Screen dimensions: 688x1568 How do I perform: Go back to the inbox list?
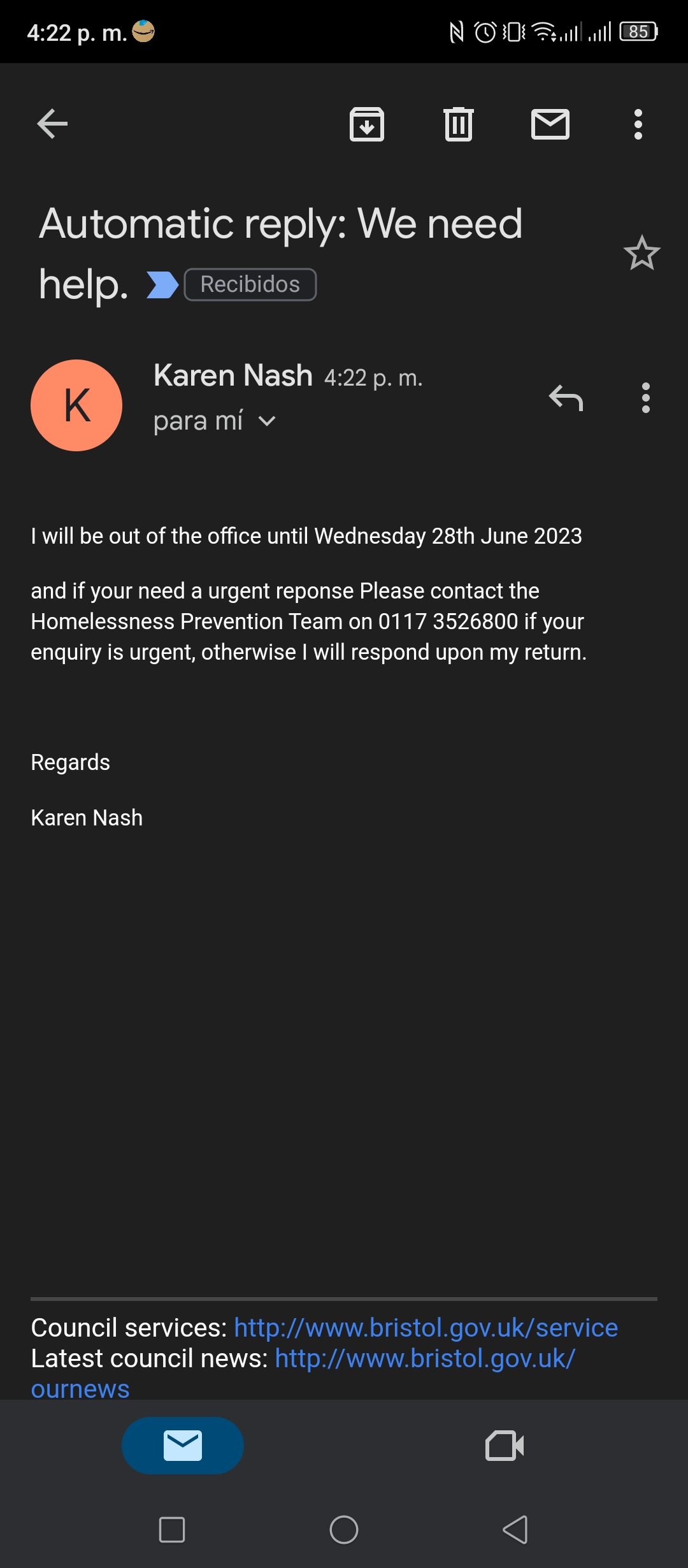tap(52, 124)
